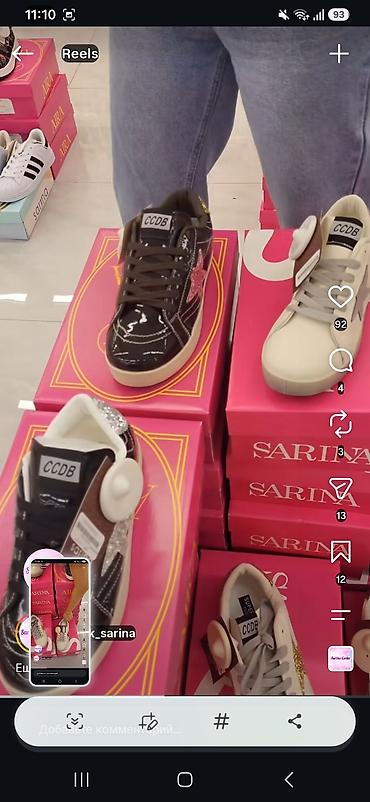Edit the screenshot with the crop-pencil icon
This screenshot has height=802, width=370.
tap(148, 721)
